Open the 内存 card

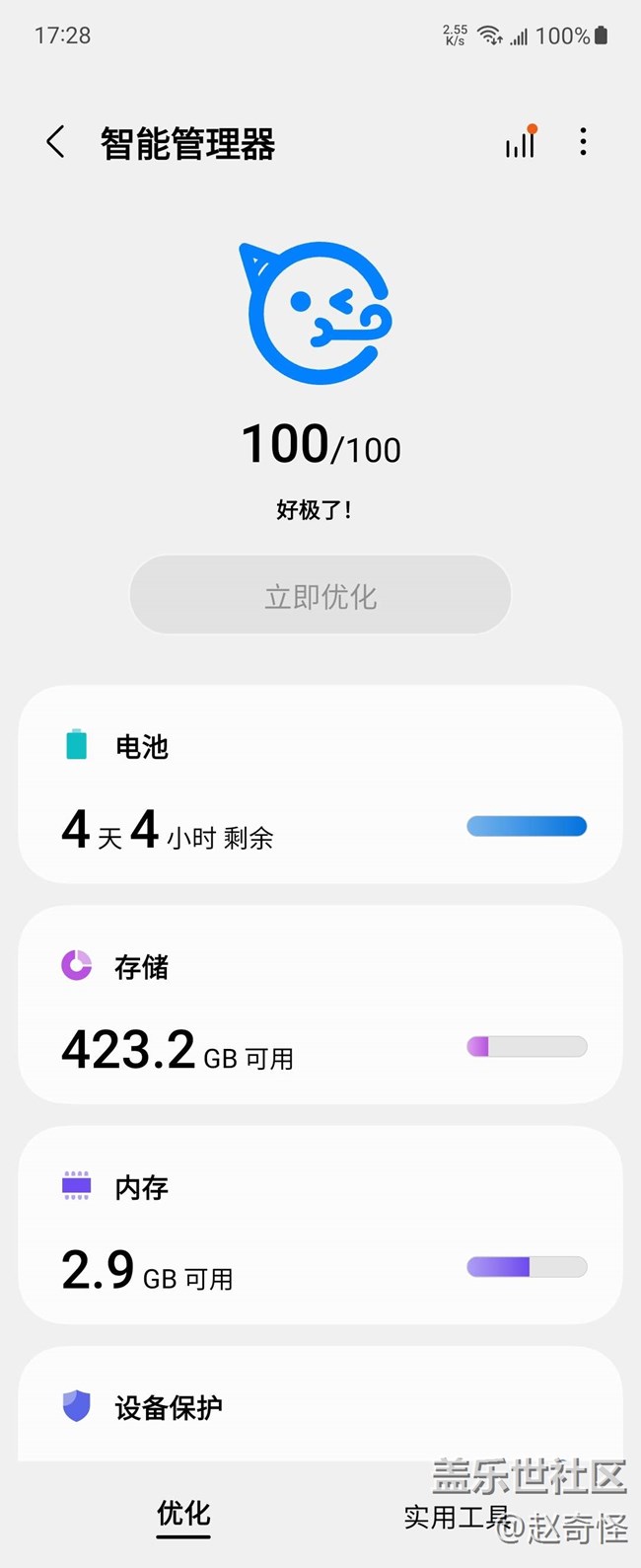click(x=320, y=1225)
